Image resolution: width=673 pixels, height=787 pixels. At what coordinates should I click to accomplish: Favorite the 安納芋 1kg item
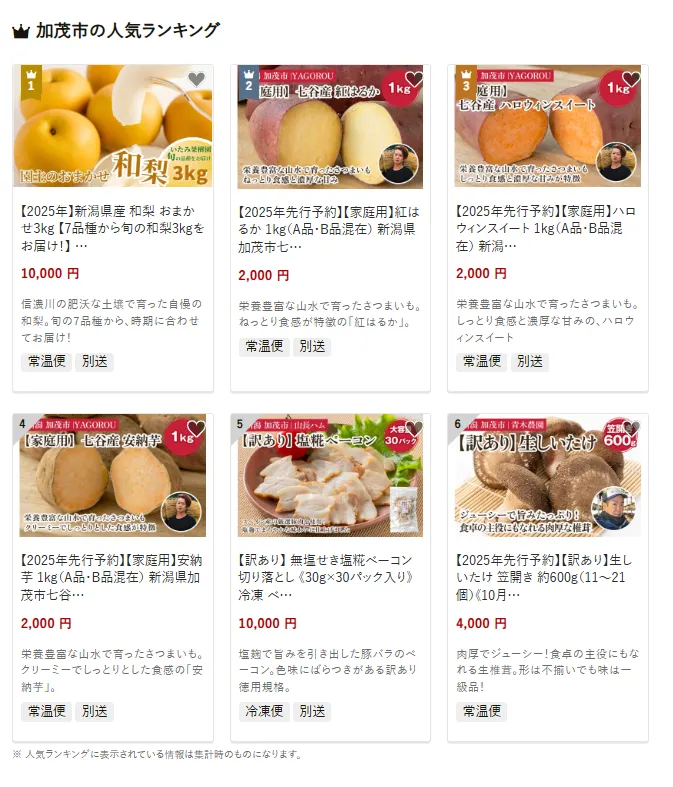196,428
